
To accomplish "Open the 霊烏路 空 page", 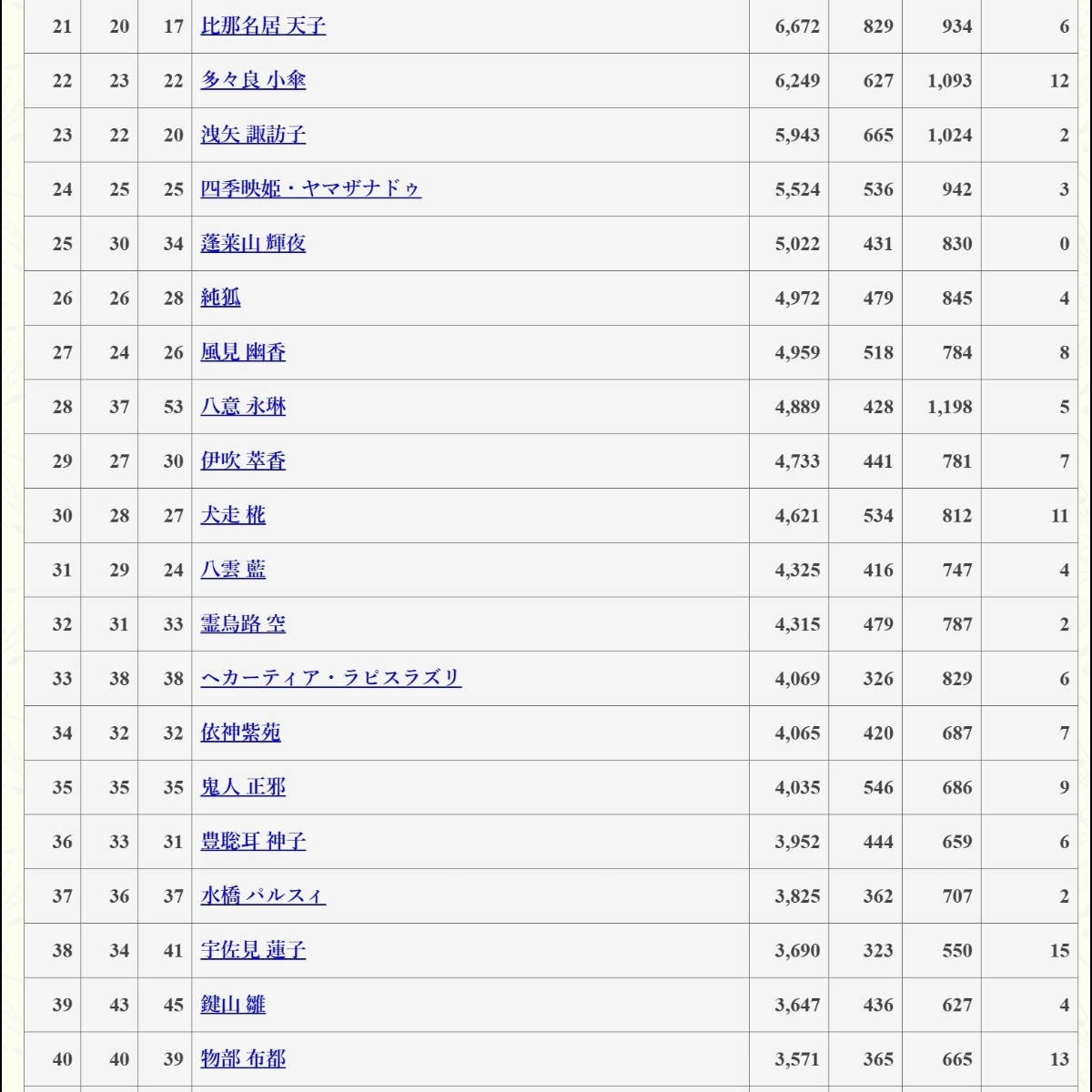I will pyautogui.click(x=243, y=625).
